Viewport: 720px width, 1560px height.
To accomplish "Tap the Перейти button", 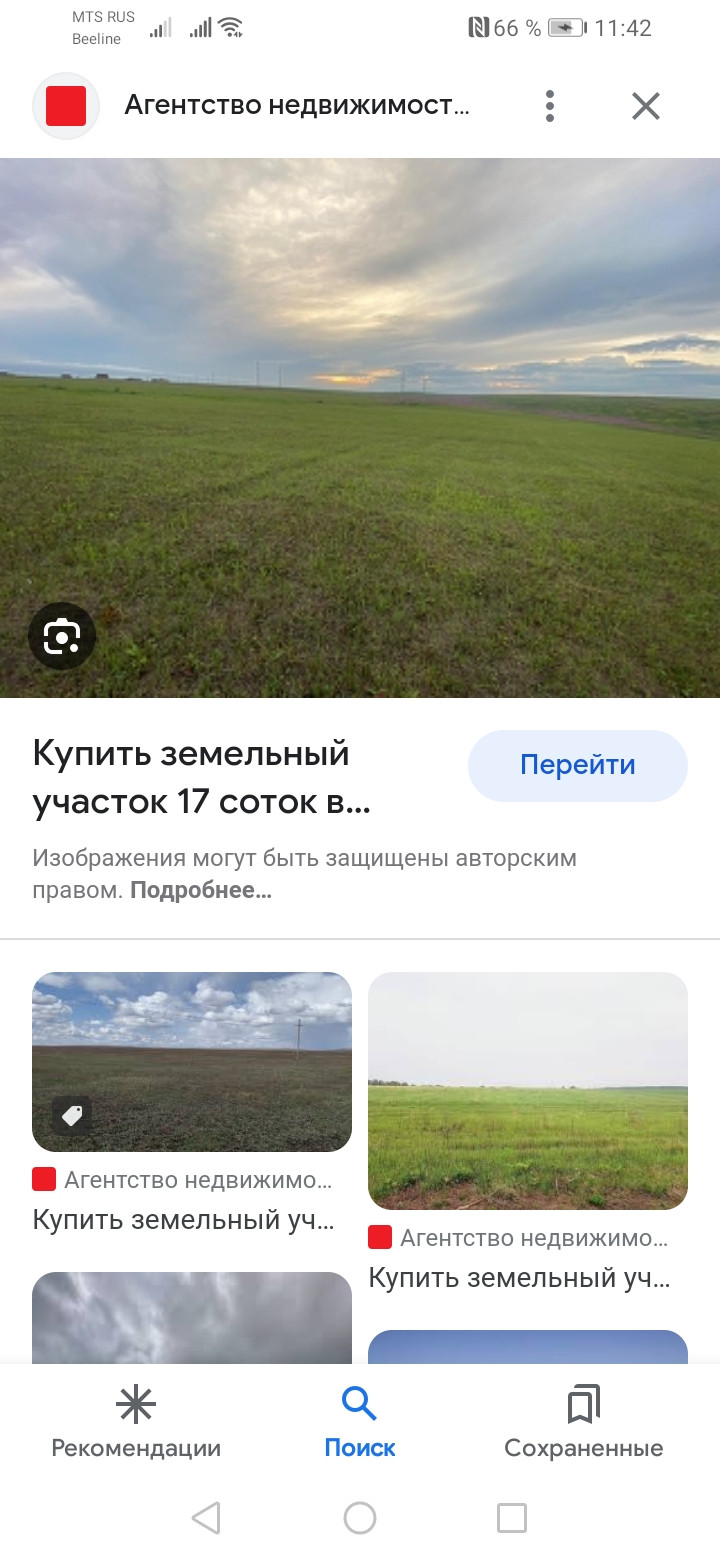I will pyautogui.click(x=577, y=766).
